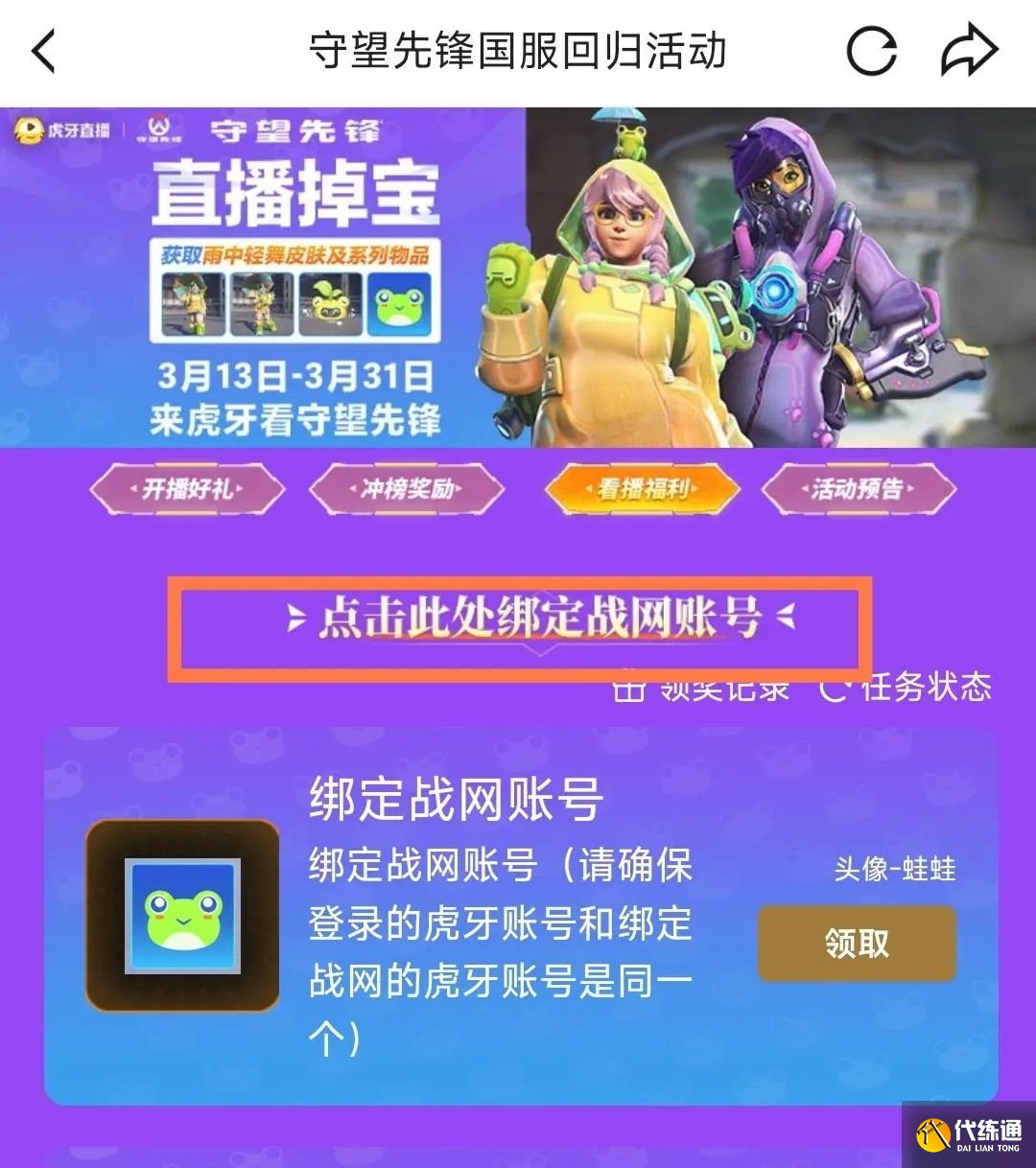
Task: Tap 点击此处绑定战网账号 link
Action: click(x=541, y=618)
